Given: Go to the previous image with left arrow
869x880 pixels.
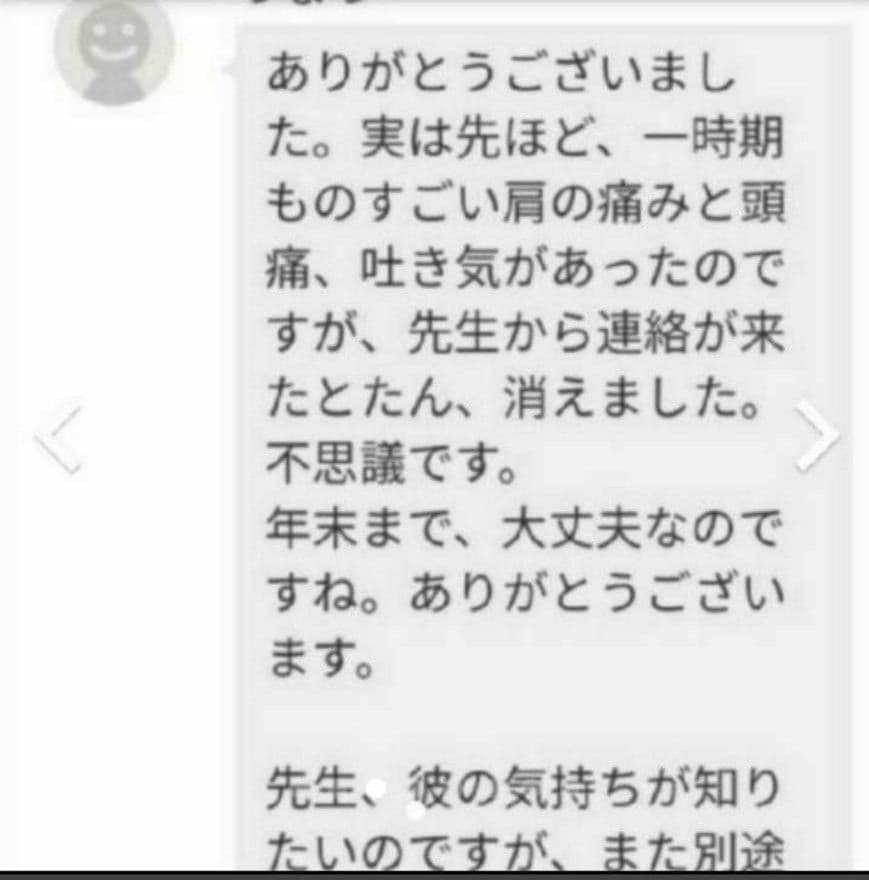Looking at the screenshot, I should [x=57, y=439].
